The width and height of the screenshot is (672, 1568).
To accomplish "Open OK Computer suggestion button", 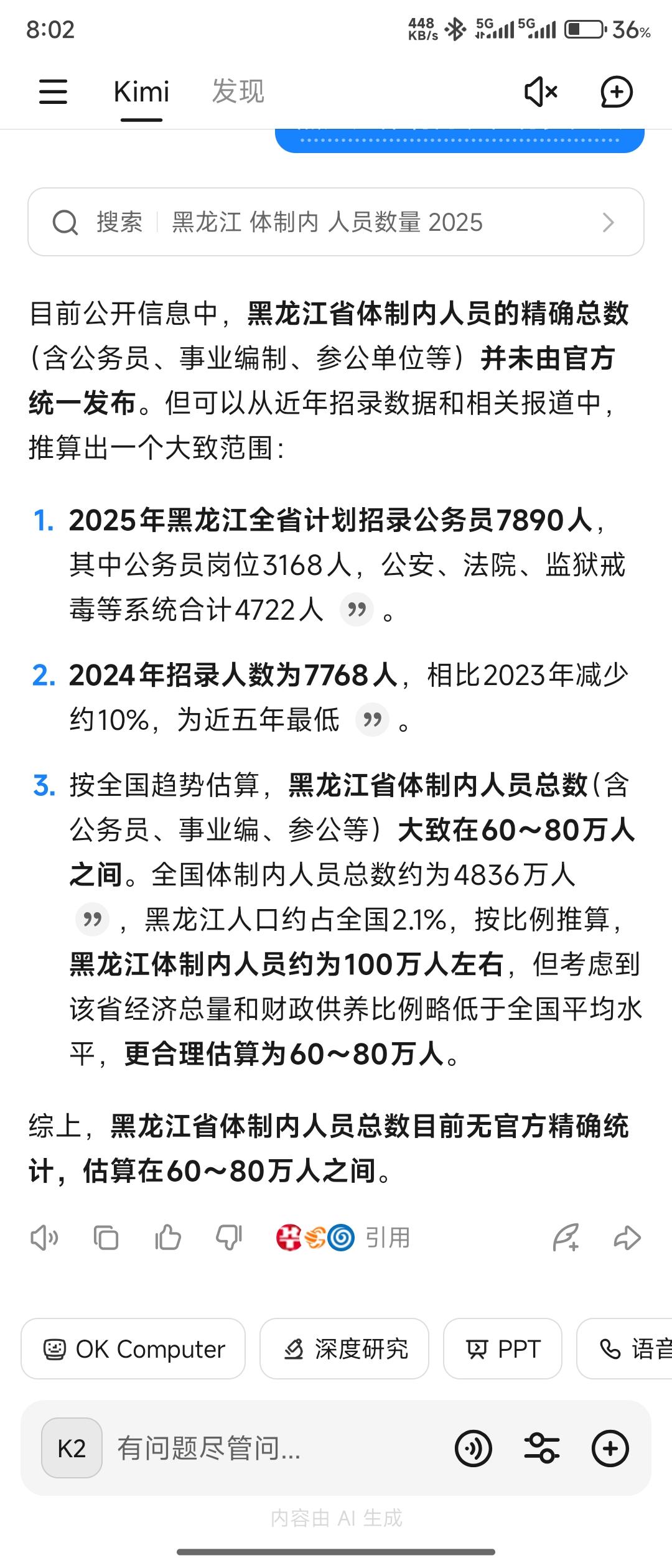I will pyautogui.click(x=133, y=1349).
